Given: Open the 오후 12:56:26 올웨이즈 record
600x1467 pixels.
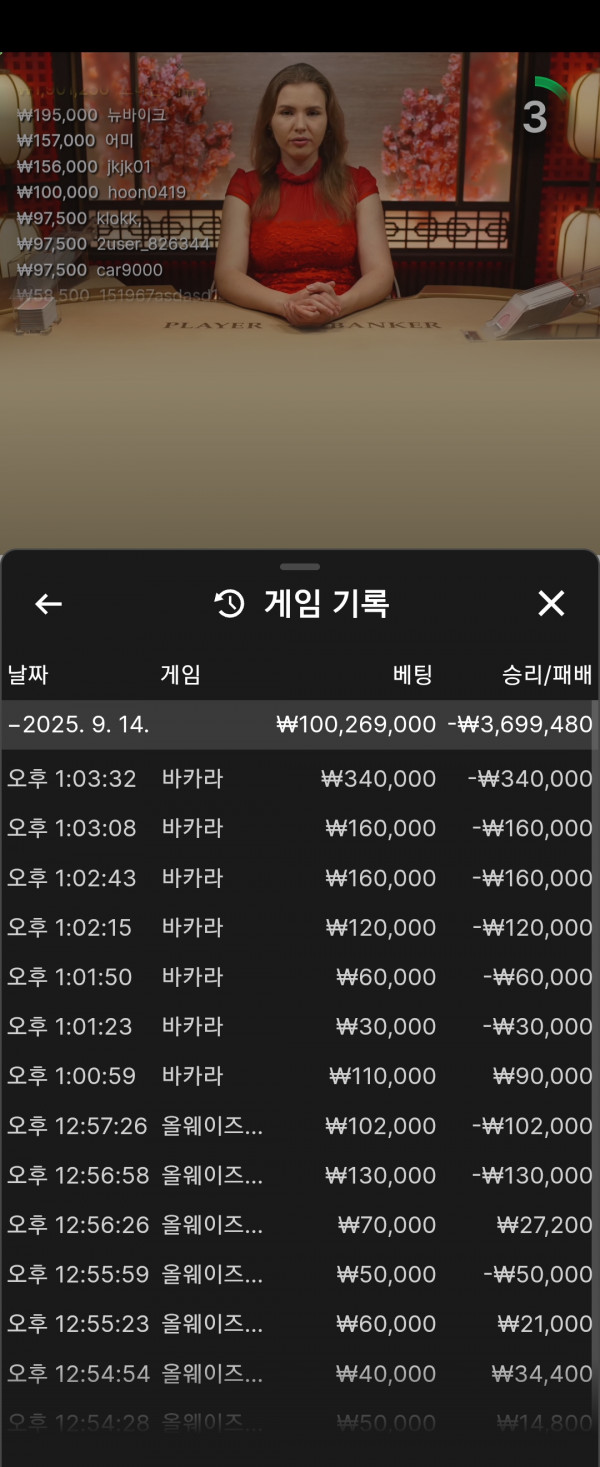Looking at the screenshot, I should 300,1225.
